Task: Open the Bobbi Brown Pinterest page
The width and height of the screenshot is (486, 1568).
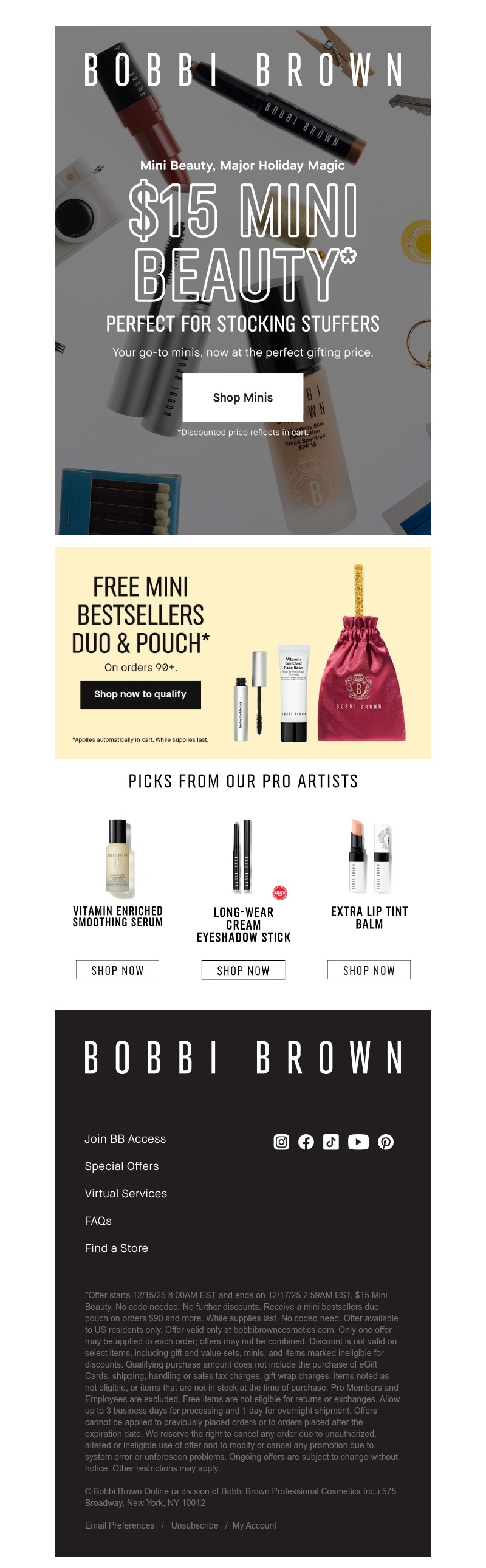Action: pyautogui.click(x=386, y=1142)
